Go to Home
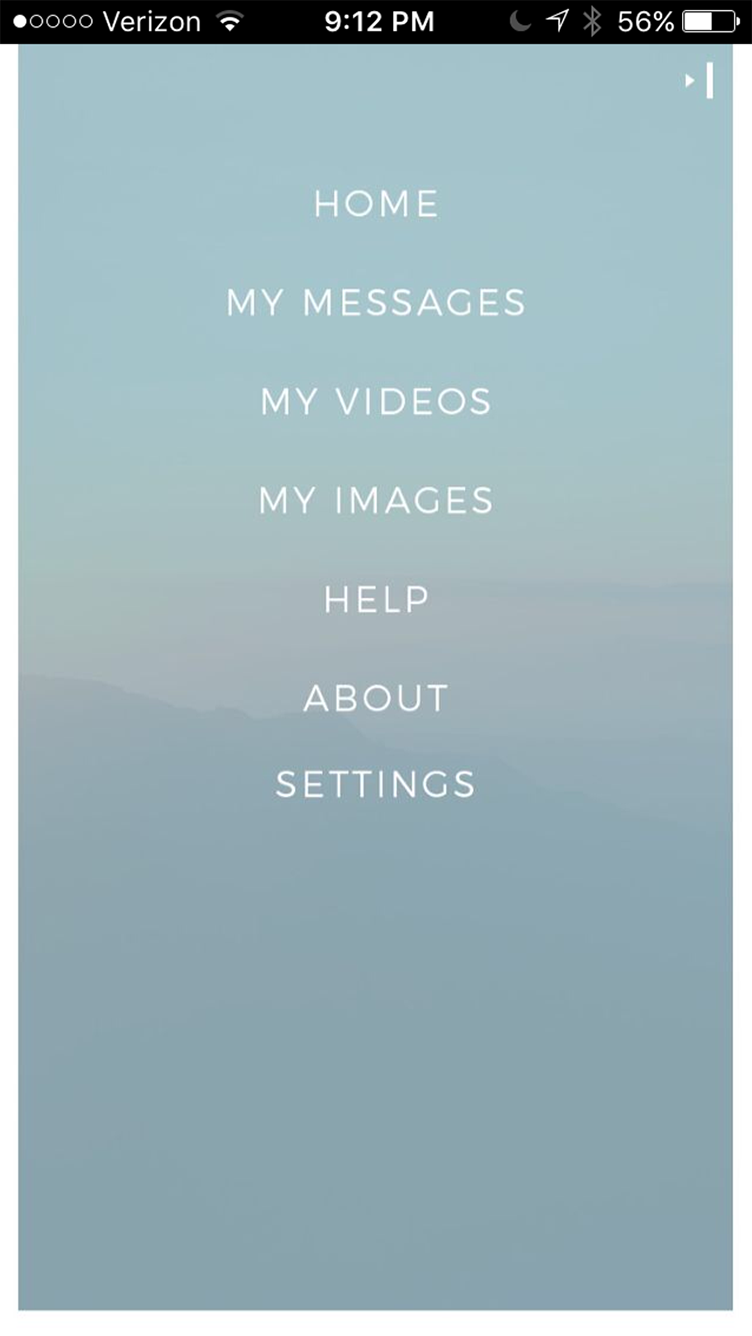The image size is (752, 1336). point(376,204)
